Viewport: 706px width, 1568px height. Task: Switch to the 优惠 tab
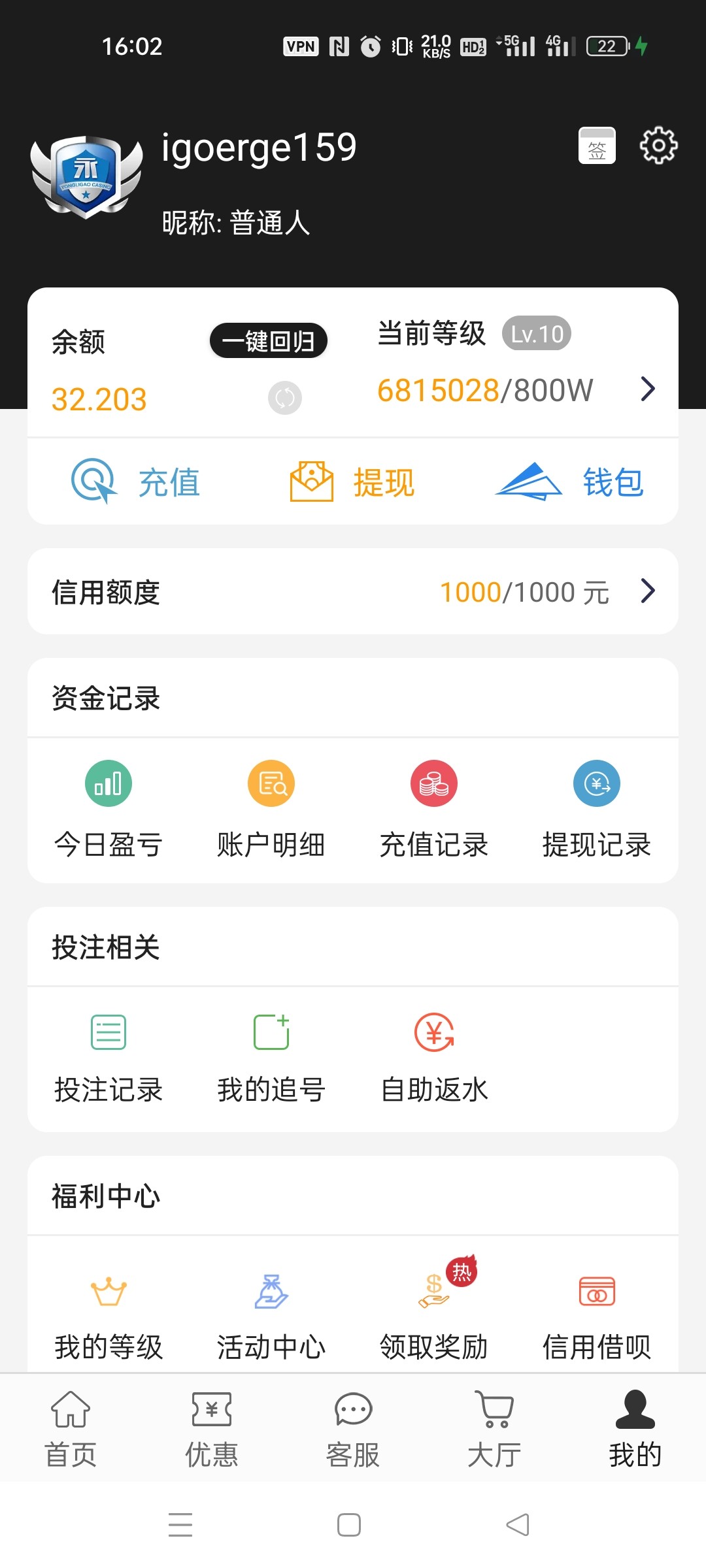(212, 1429)
